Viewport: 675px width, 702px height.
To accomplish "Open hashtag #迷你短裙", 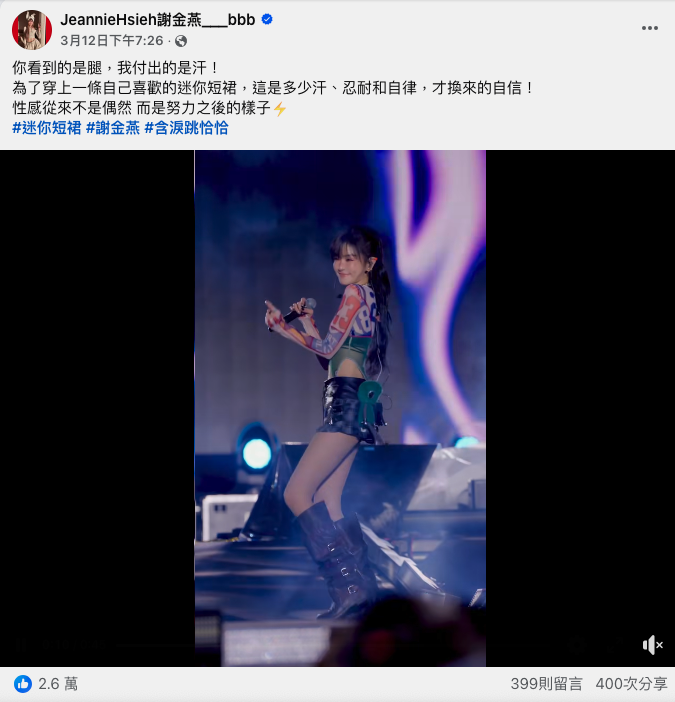I will 47,128.
